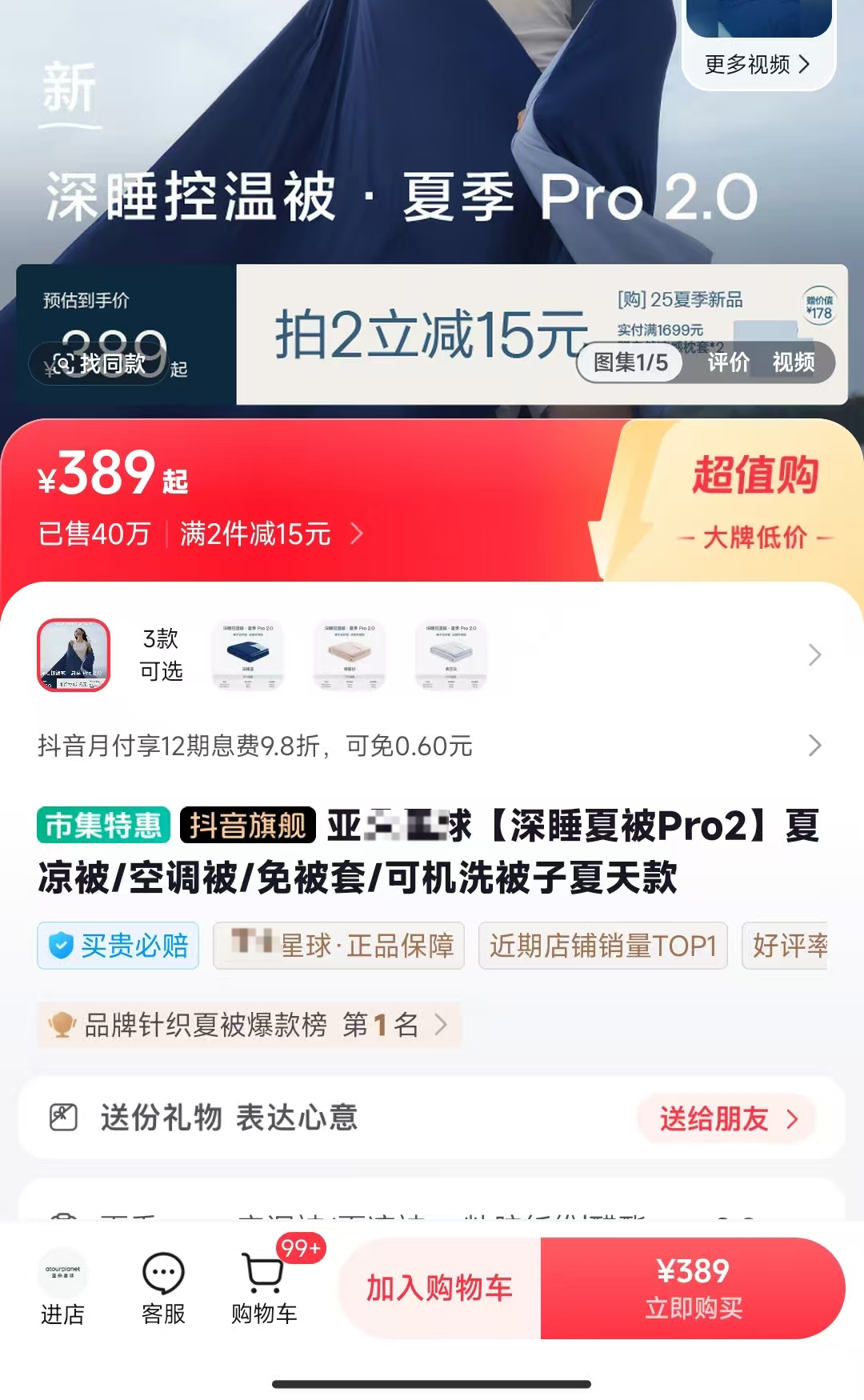Switch to the 视频 tab
Viewport: 864px width, 1400px height.
[794, 362]
